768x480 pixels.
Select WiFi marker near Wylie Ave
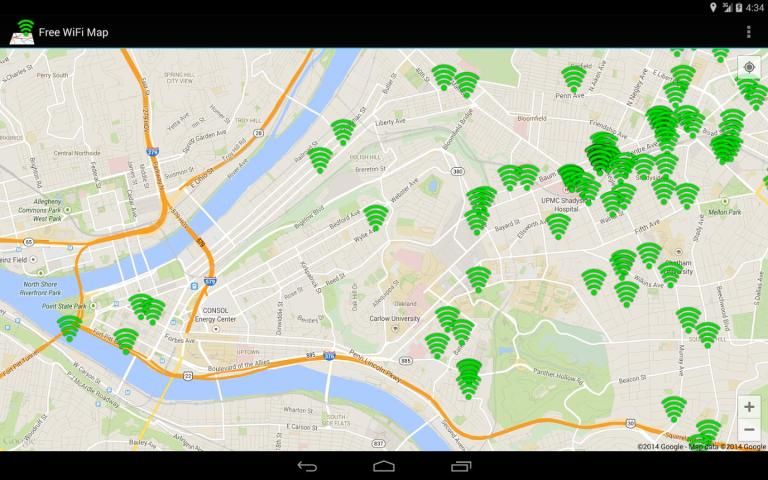tap(375, 217)
